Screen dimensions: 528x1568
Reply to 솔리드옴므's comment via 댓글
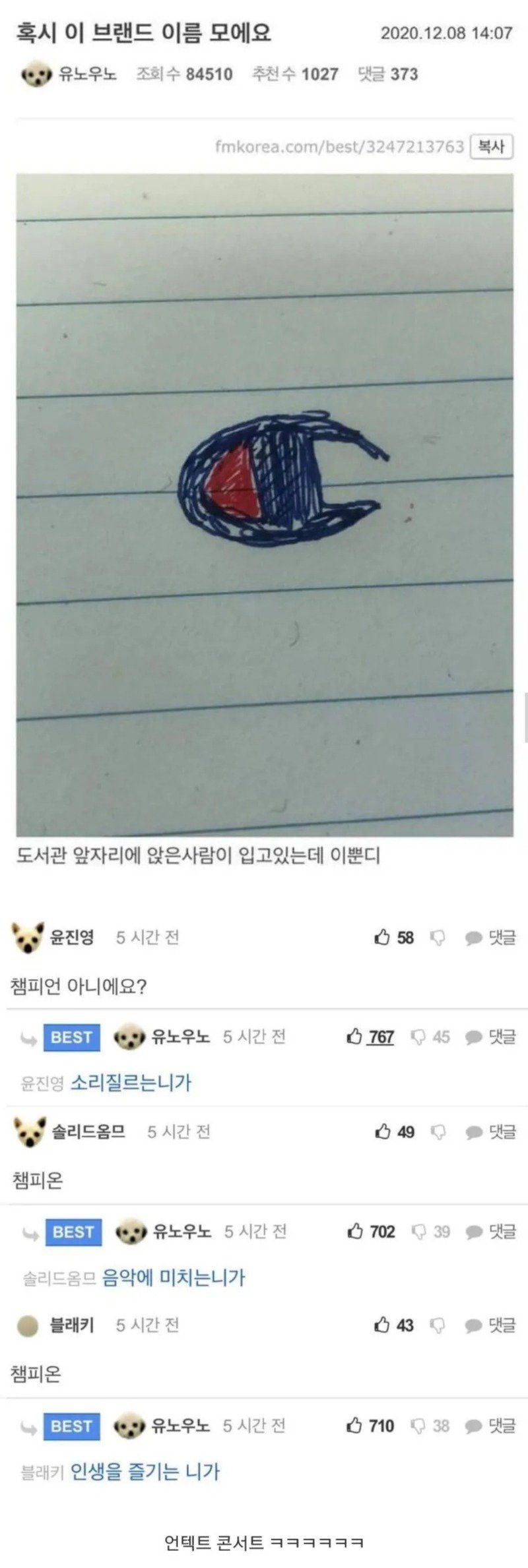point(490,1132)
